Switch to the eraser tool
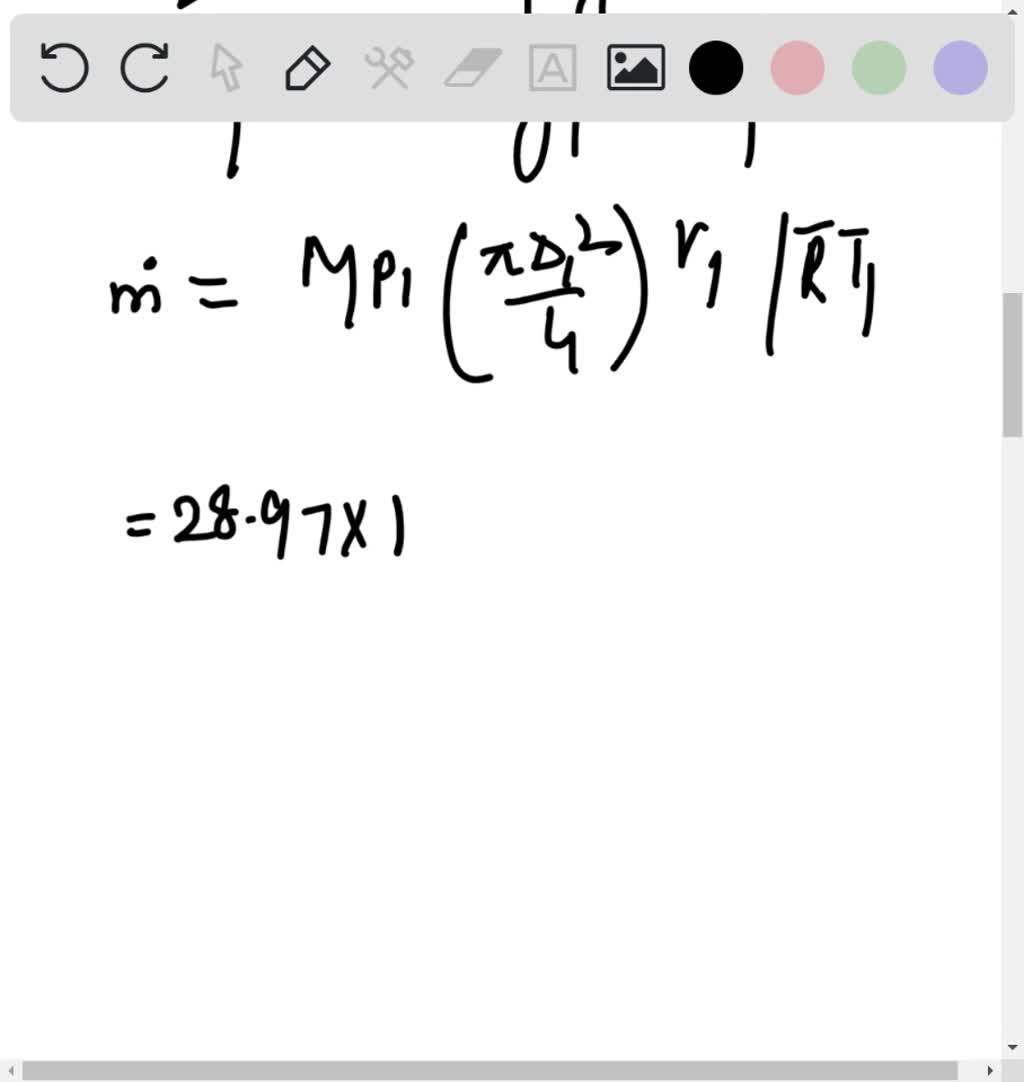1024x1082 pixels. pos(471,69)
